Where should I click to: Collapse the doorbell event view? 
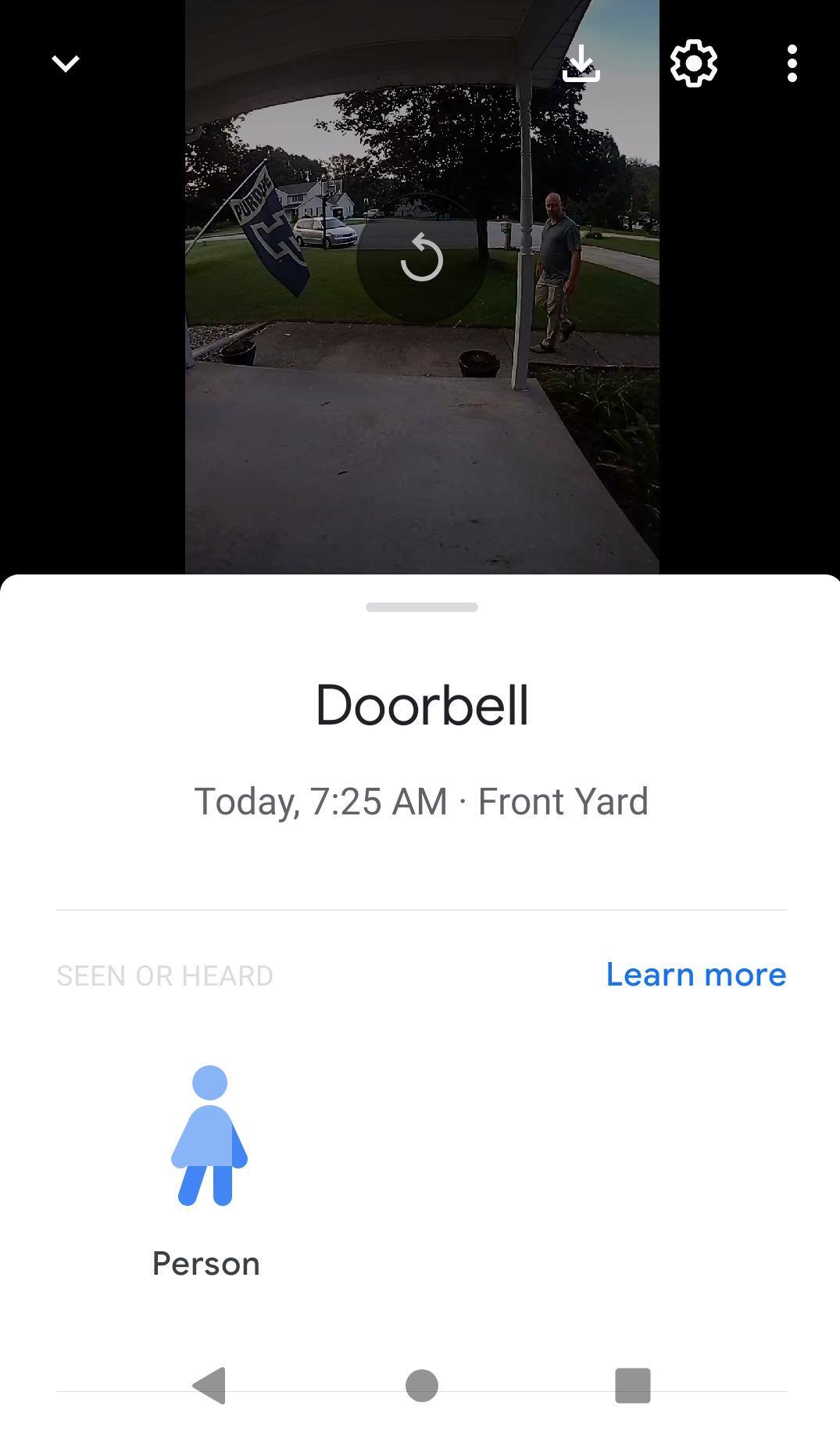pyautogui.click(x=66, y=63)
